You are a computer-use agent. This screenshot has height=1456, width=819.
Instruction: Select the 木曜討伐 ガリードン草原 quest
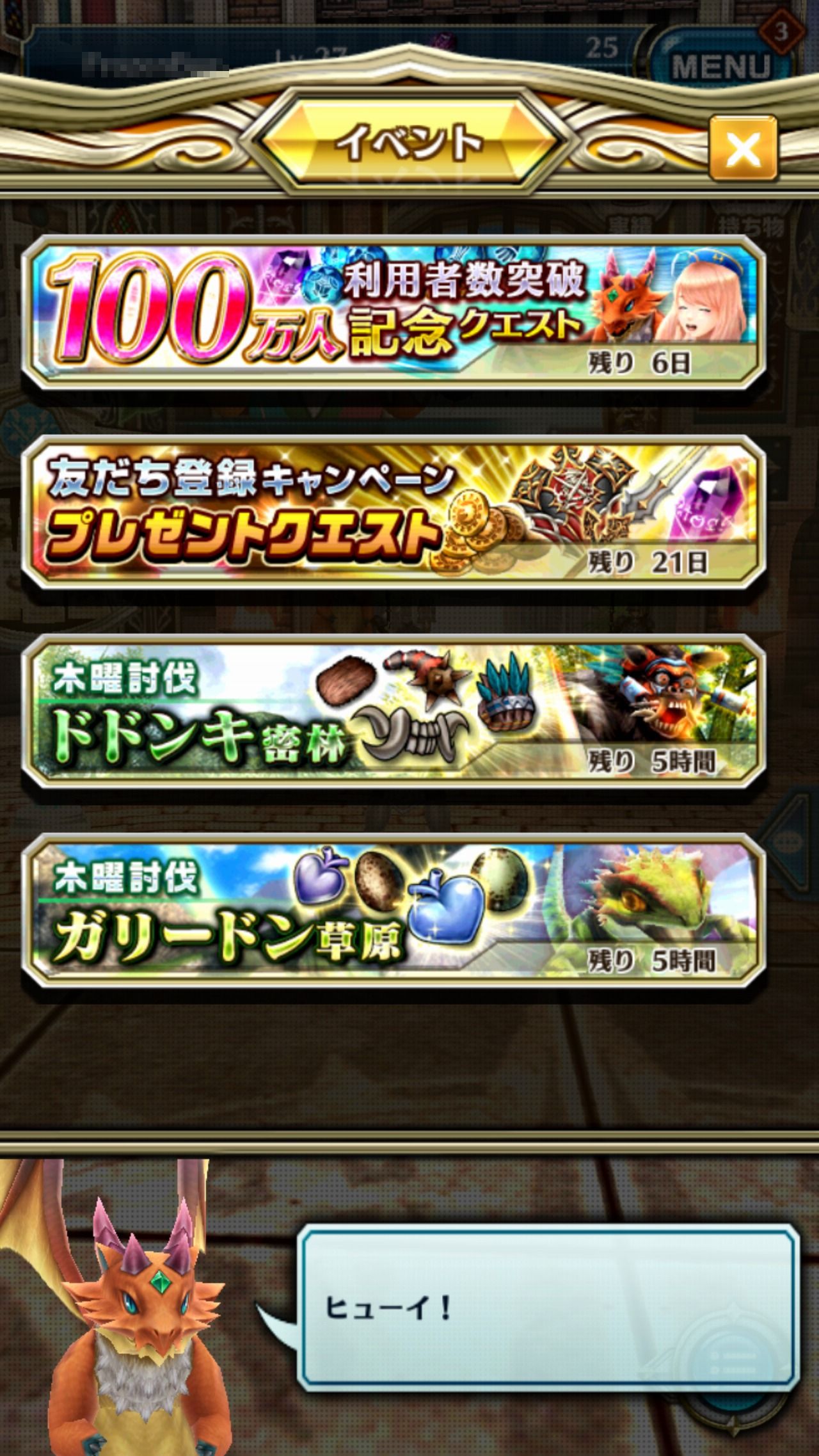(394, 910)
